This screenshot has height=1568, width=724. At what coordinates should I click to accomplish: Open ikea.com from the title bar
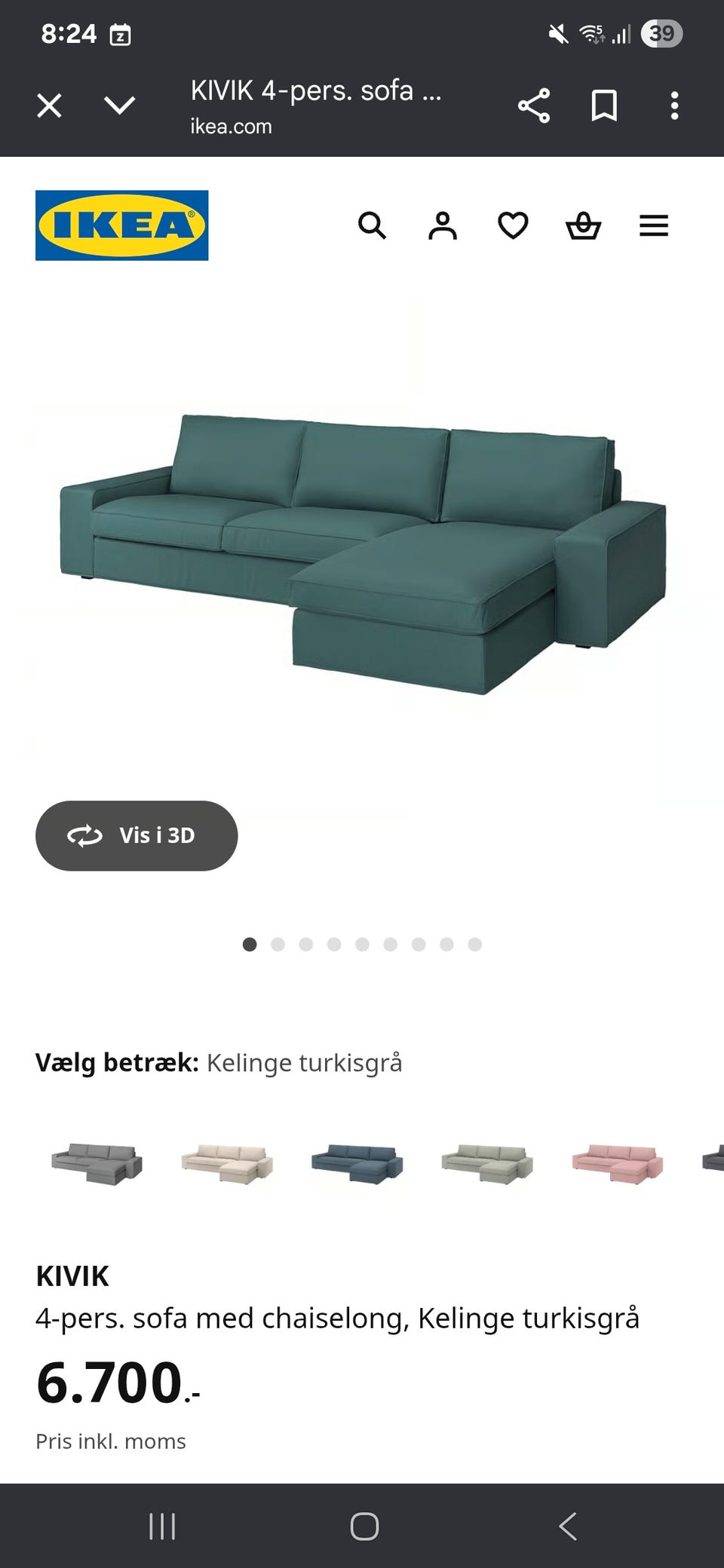[x=230, y=126]
